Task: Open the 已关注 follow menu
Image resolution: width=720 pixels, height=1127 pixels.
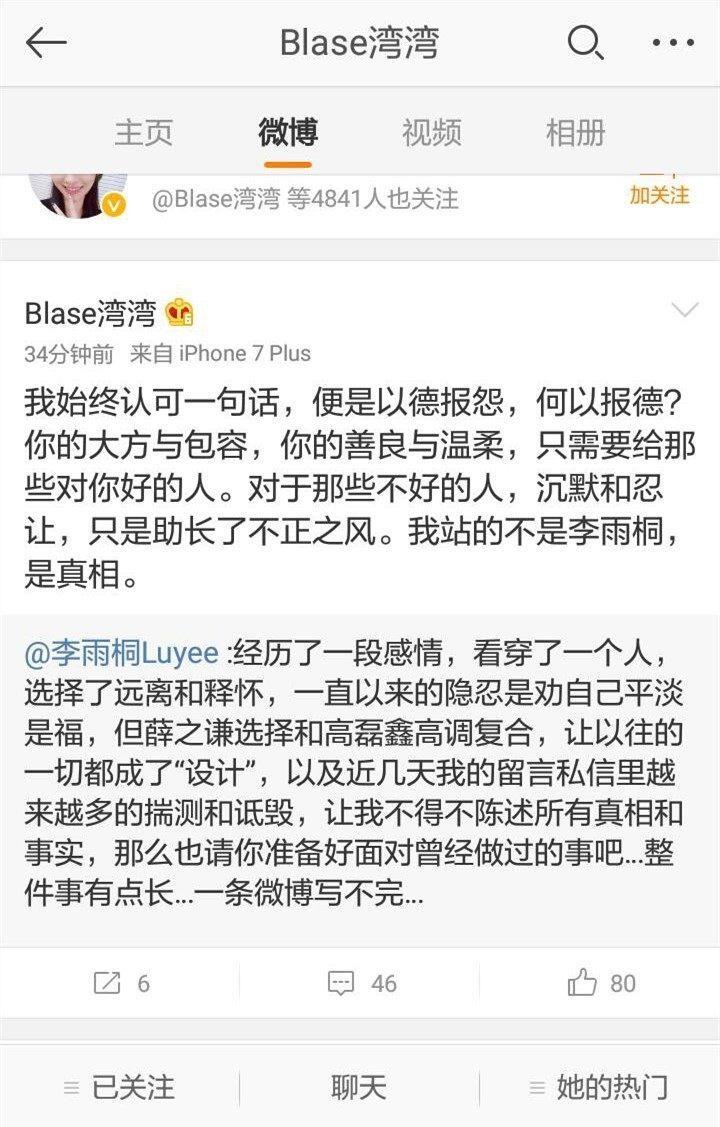Action: click(x=120, y=1087)
